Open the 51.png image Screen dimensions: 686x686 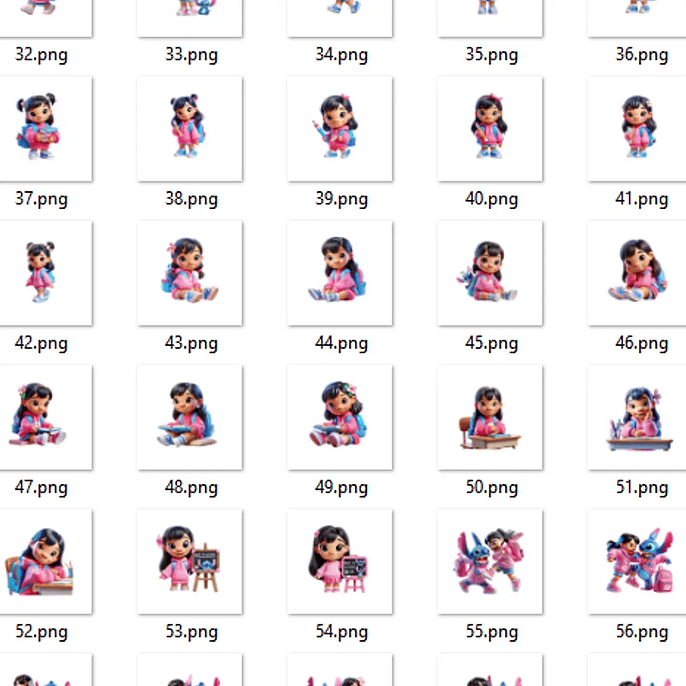[x=638, y=417]
